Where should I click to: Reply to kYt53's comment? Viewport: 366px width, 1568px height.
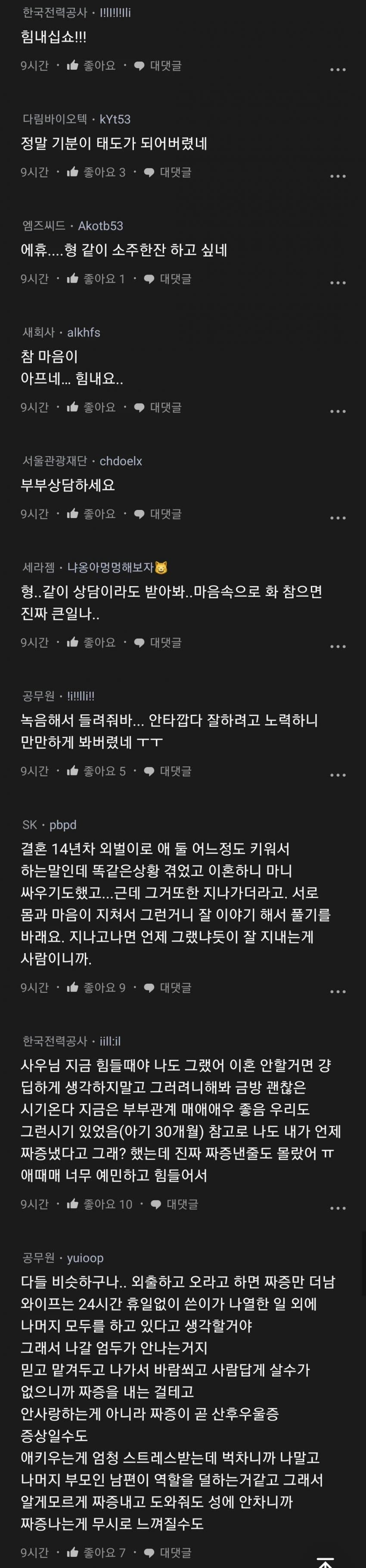[167, 172]
